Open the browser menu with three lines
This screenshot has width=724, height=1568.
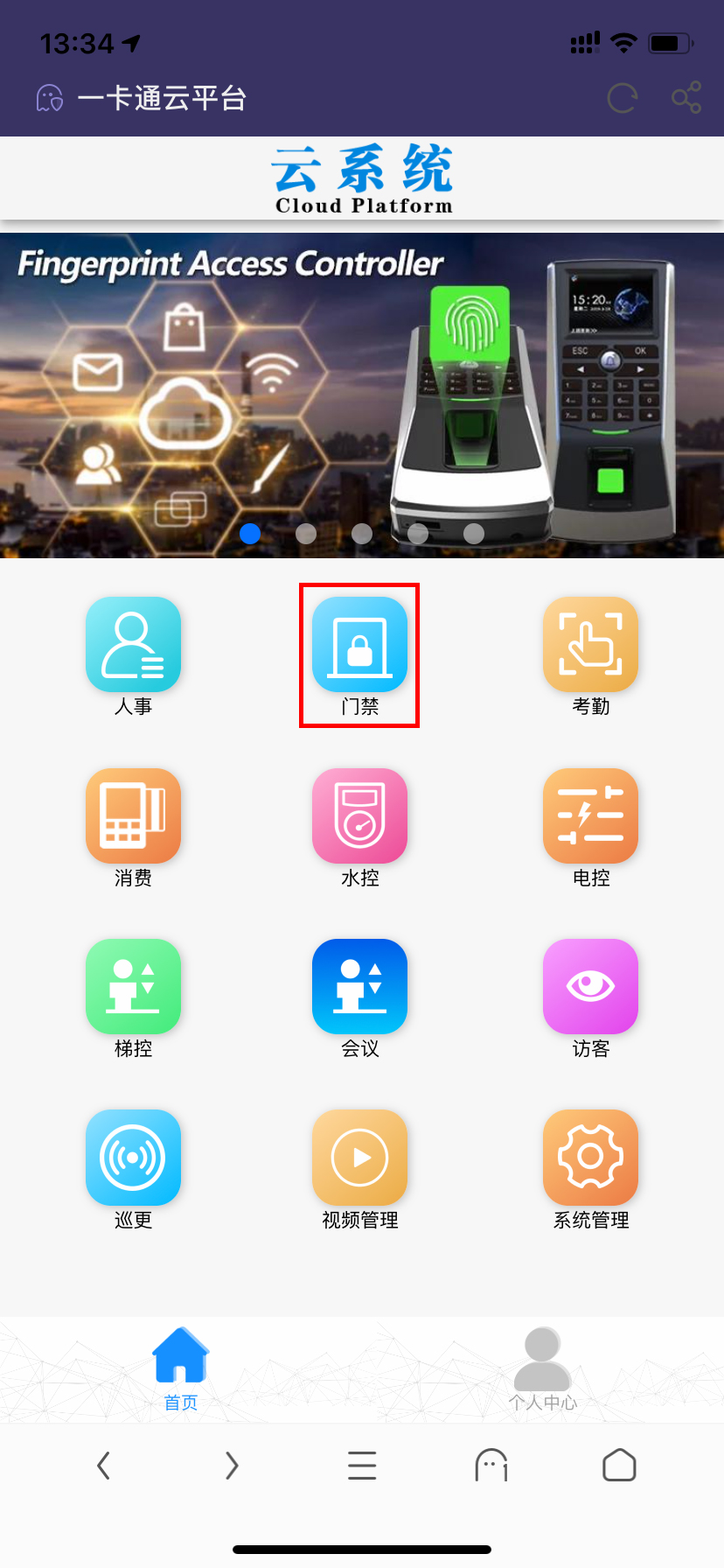coord(362,1465)
